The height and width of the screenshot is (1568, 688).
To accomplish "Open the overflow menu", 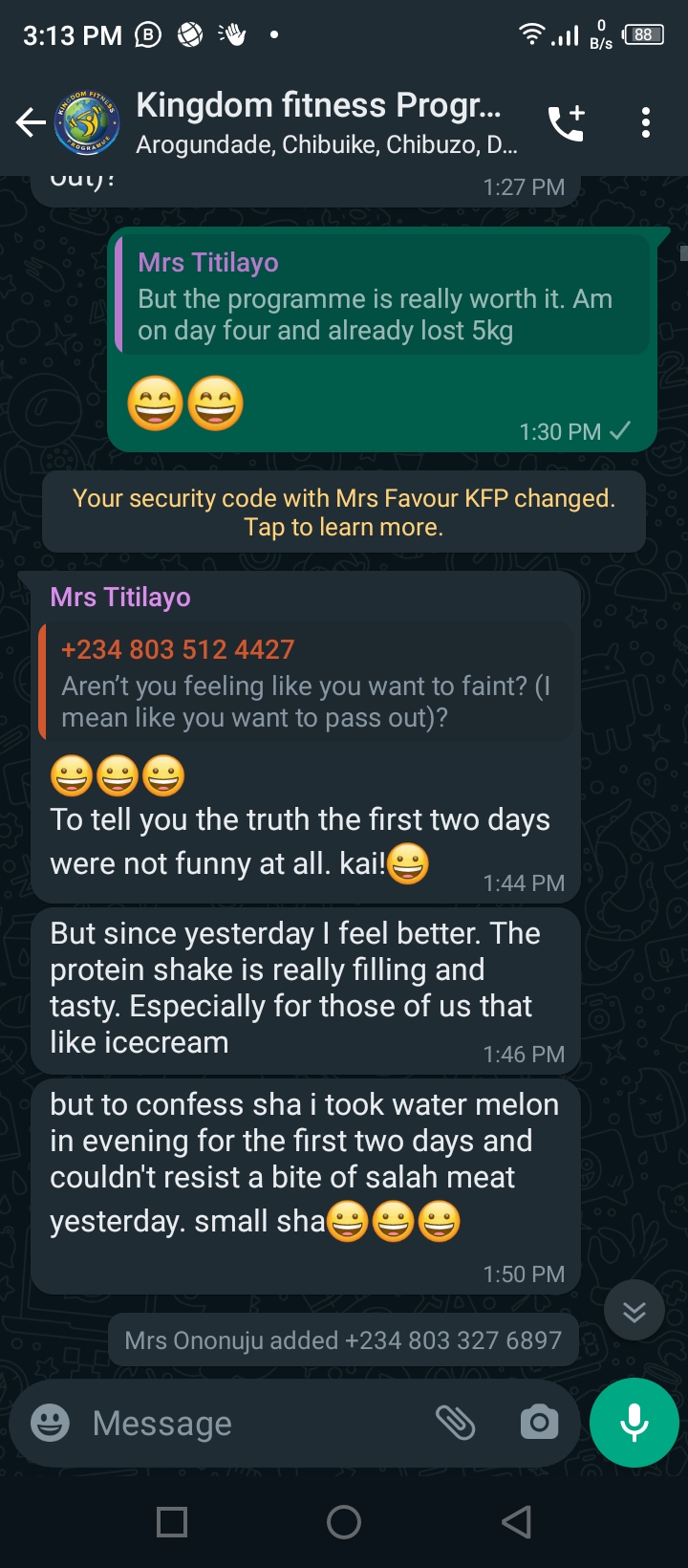I will [x=646, y=122].
